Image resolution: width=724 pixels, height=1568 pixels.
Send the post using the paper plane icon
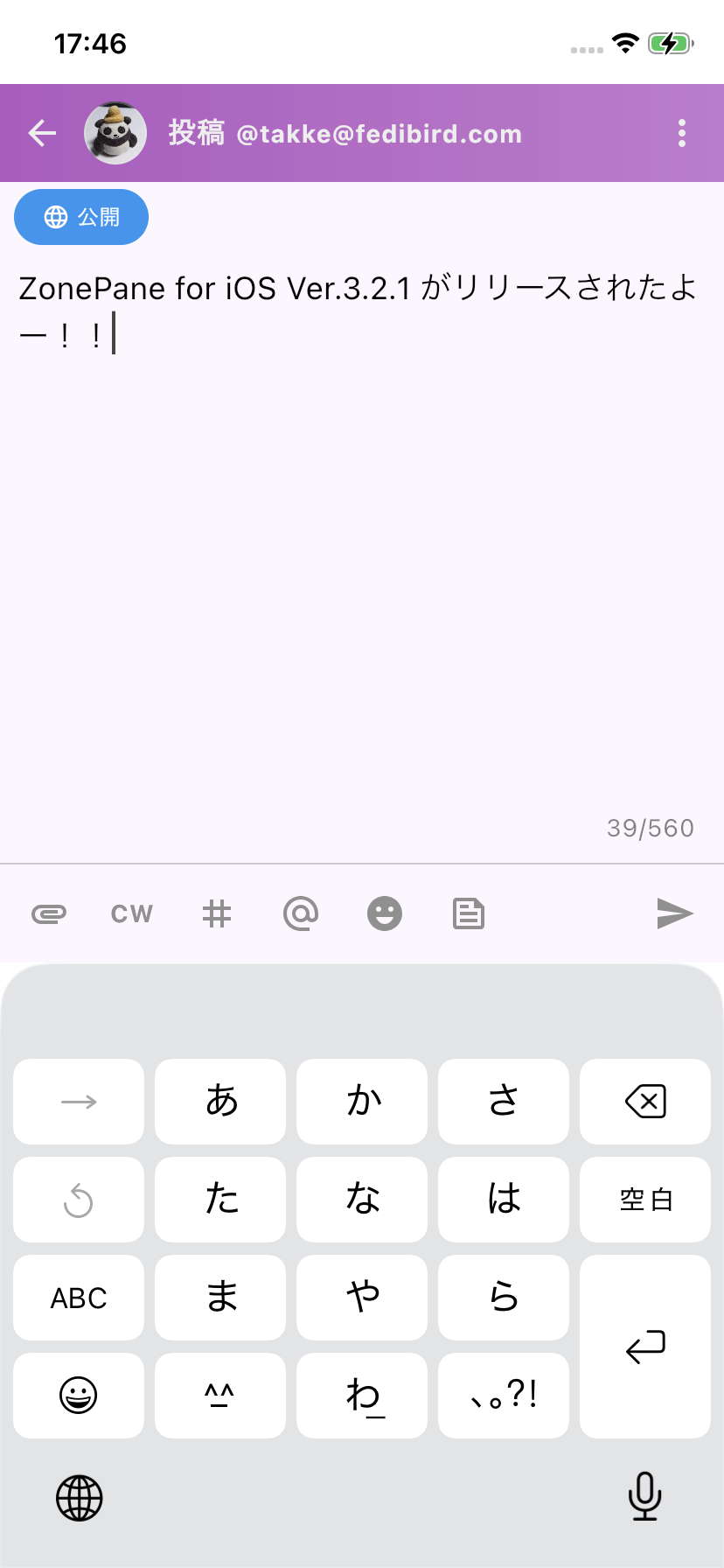tap(674, 913)
